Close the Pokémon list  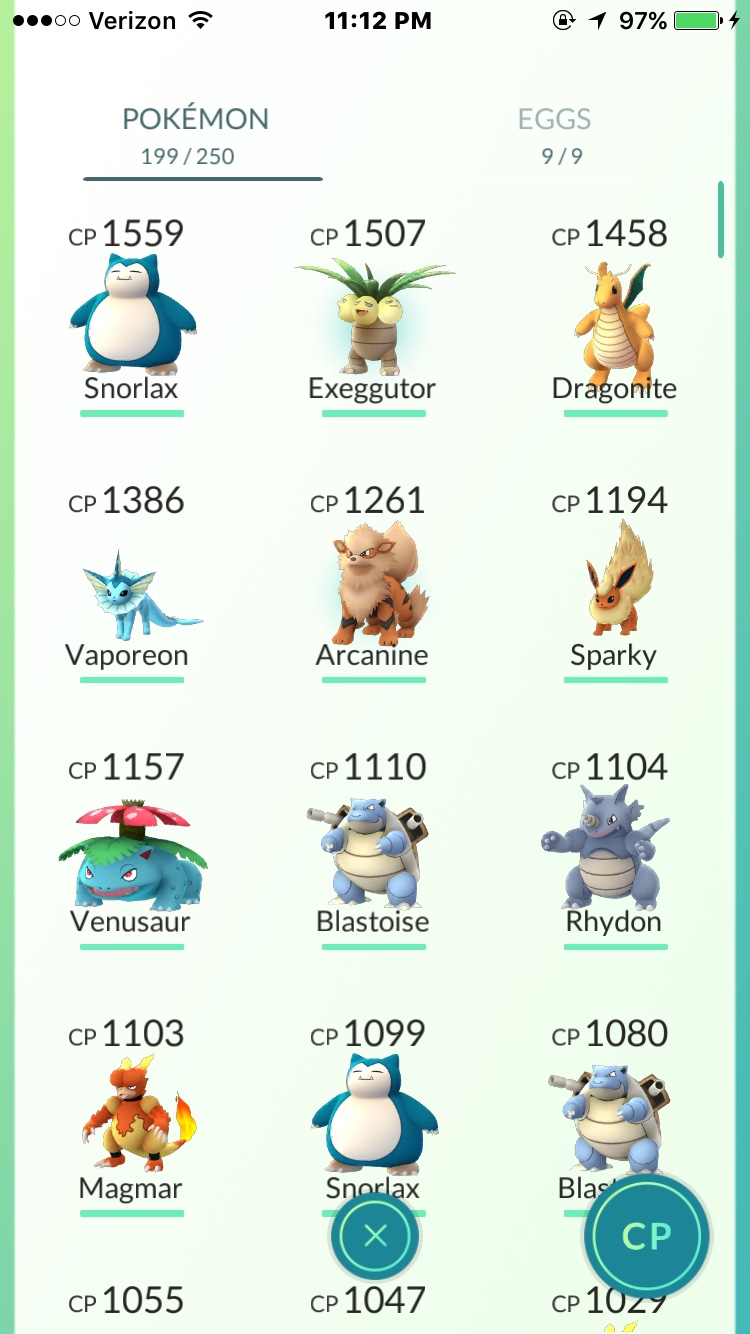pos(375,1237)
